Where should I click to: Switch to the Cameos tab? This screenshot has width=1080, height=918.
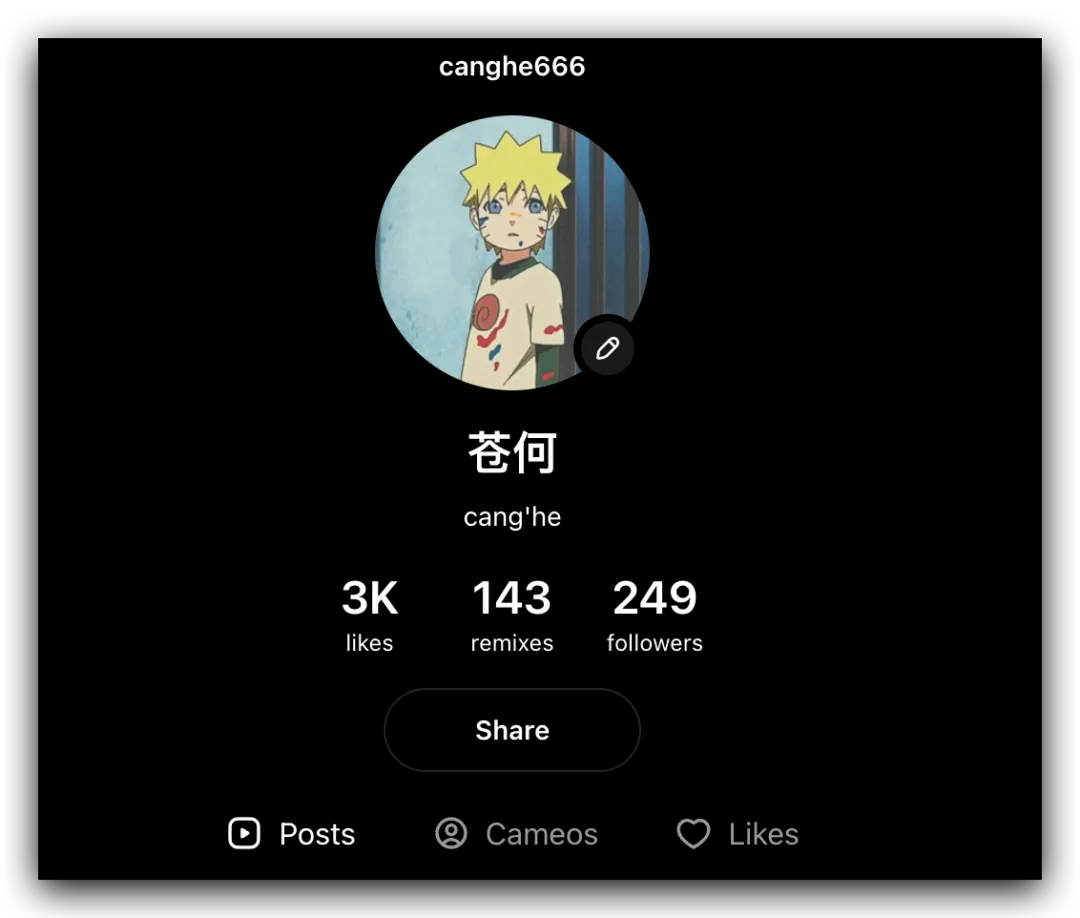point(517,834)
